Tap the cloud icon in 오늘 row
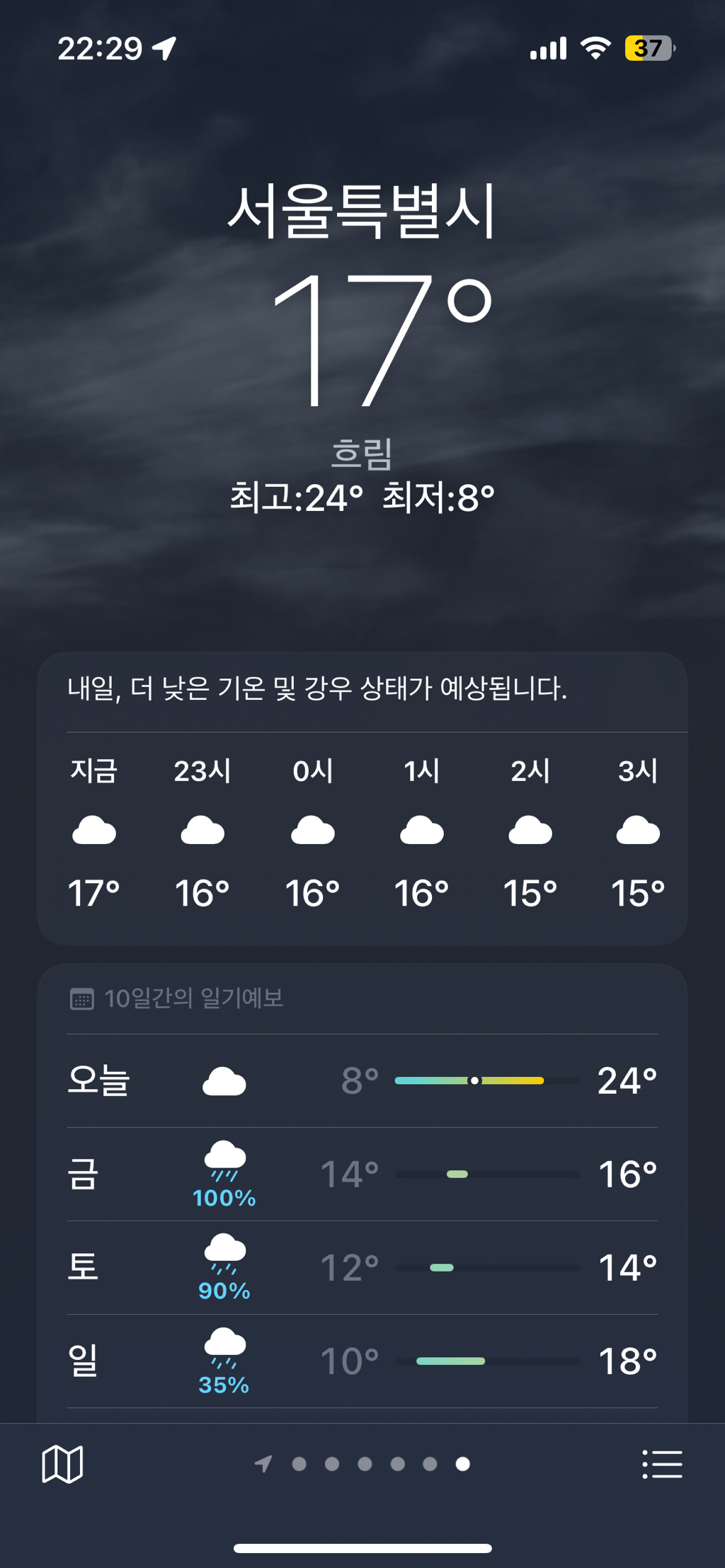 (224, 1082)
